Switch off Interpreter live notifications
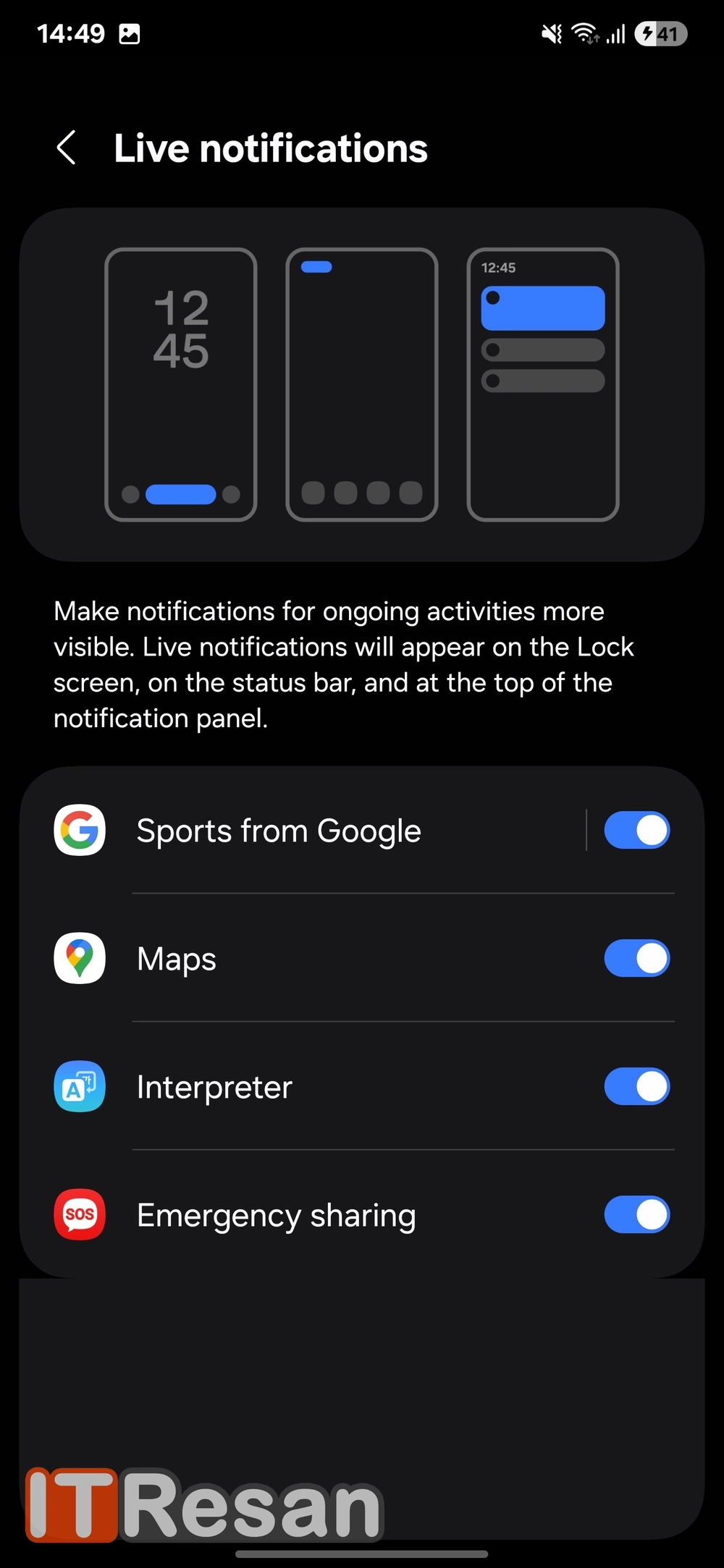This screenshot has height=1568, width=724. pyautogui.click(x=636, y=1087)
